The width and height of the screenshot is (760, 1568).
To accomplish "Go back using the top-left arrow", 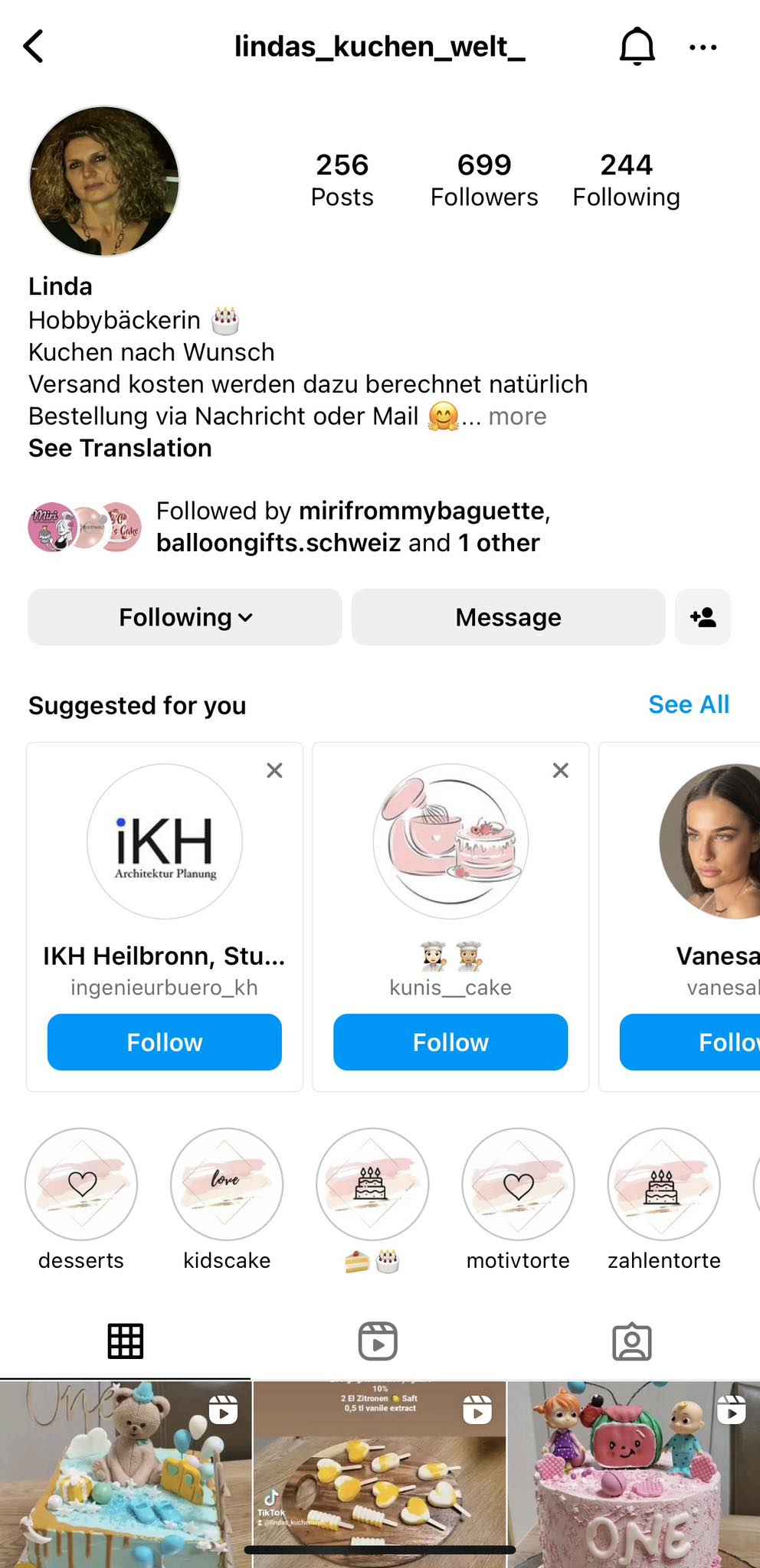I will [x=34, y=47].
